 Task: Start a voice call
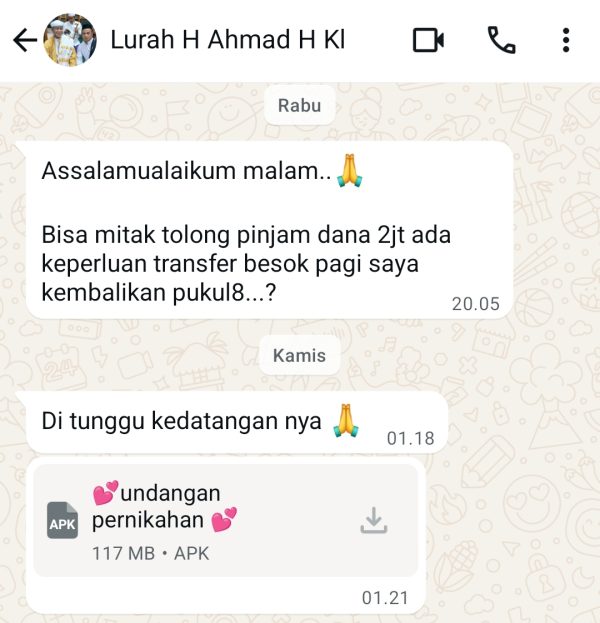pyautogui.click(x=500, y=40)
